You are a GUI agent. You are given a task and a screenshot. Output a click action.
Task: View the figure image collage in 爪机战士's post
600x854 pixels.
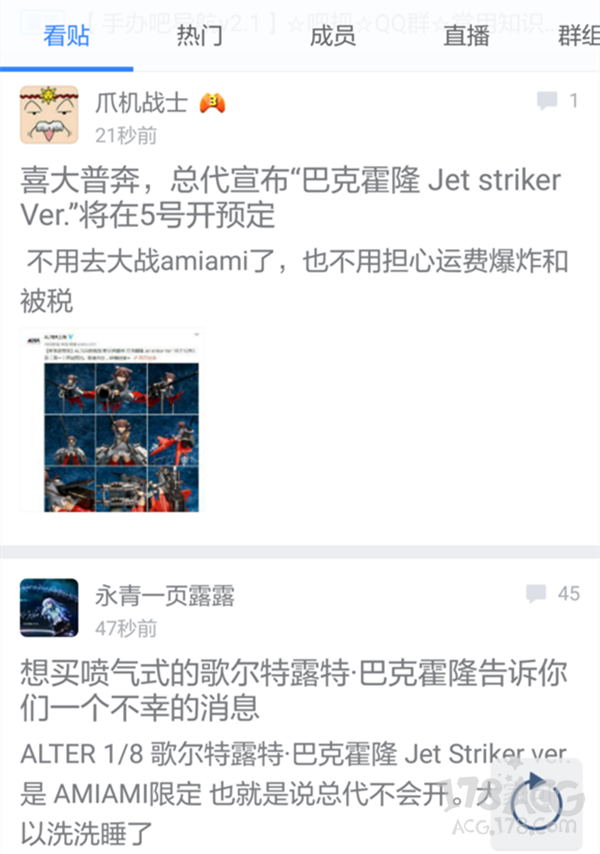click(110, 420)
